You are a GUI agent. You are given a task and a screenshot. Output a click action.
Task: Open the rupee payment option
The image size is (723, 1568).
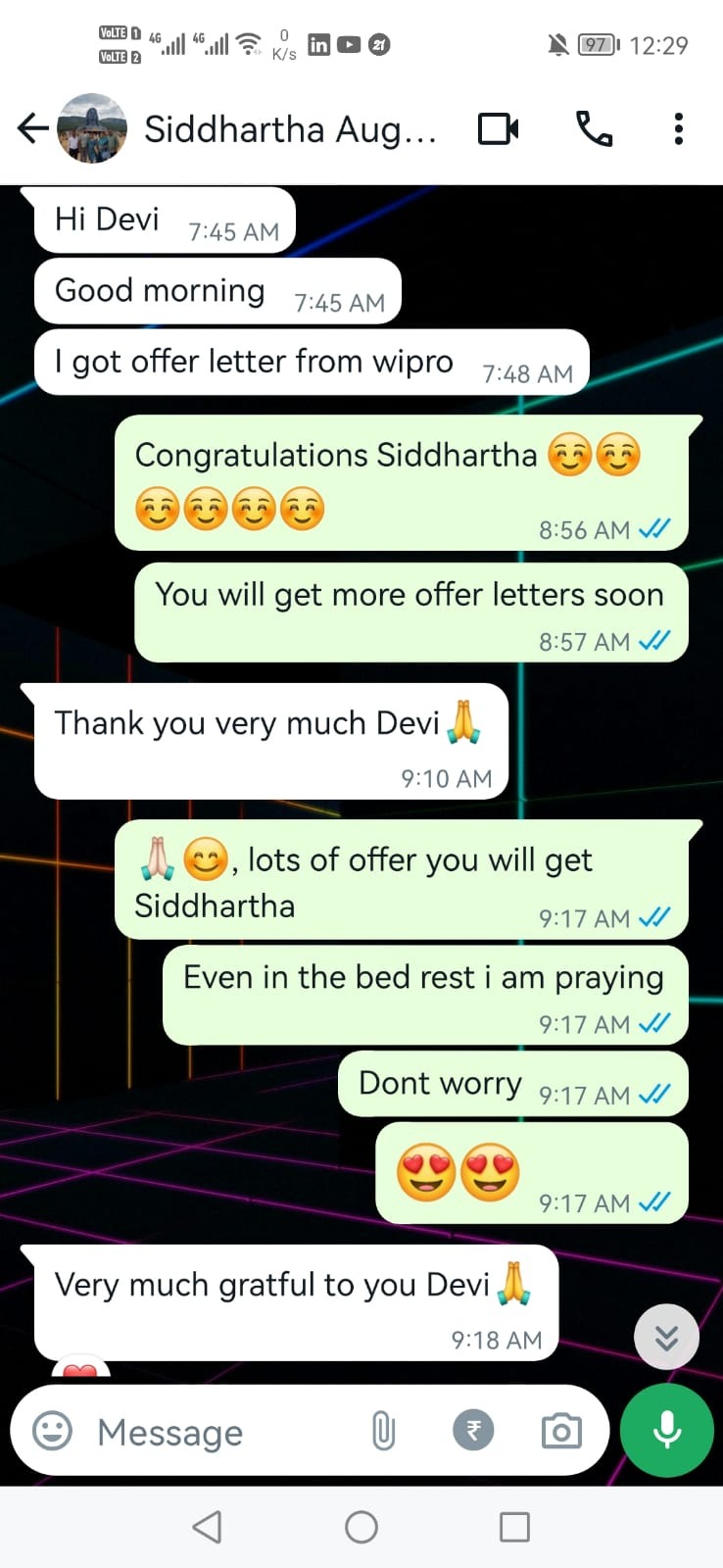pos(473,1432)
